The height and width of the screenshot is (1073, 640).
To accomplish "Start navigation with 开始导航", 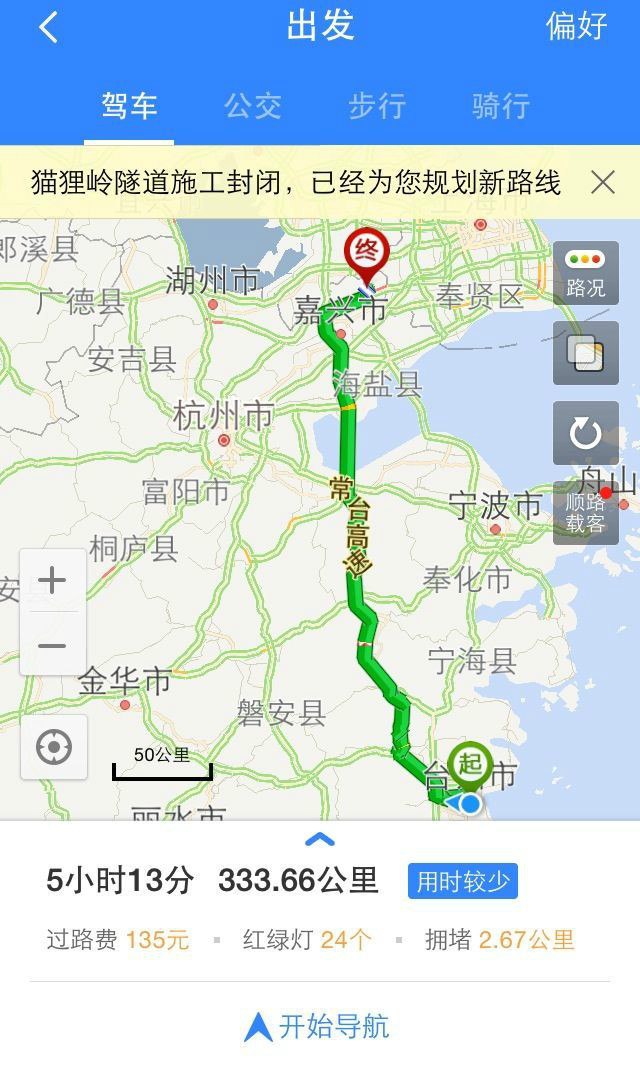I will pyautogui.click(x=319, y=1026).
